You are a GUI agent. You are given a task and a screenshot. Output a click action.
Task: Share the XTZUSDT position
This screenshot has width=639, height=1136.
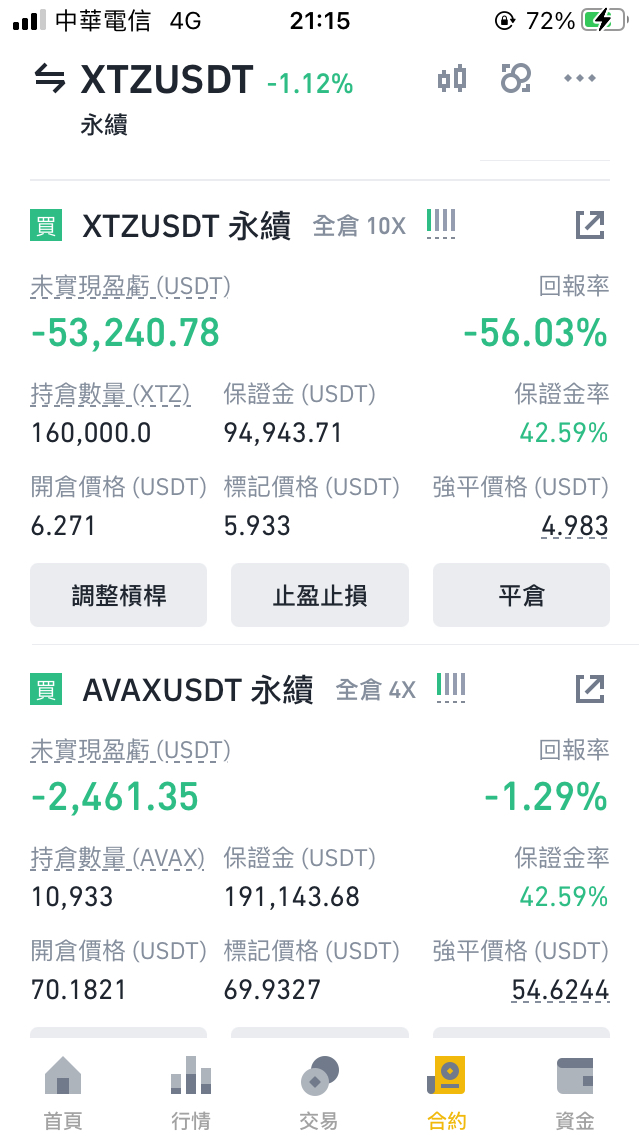coord(590,225)
